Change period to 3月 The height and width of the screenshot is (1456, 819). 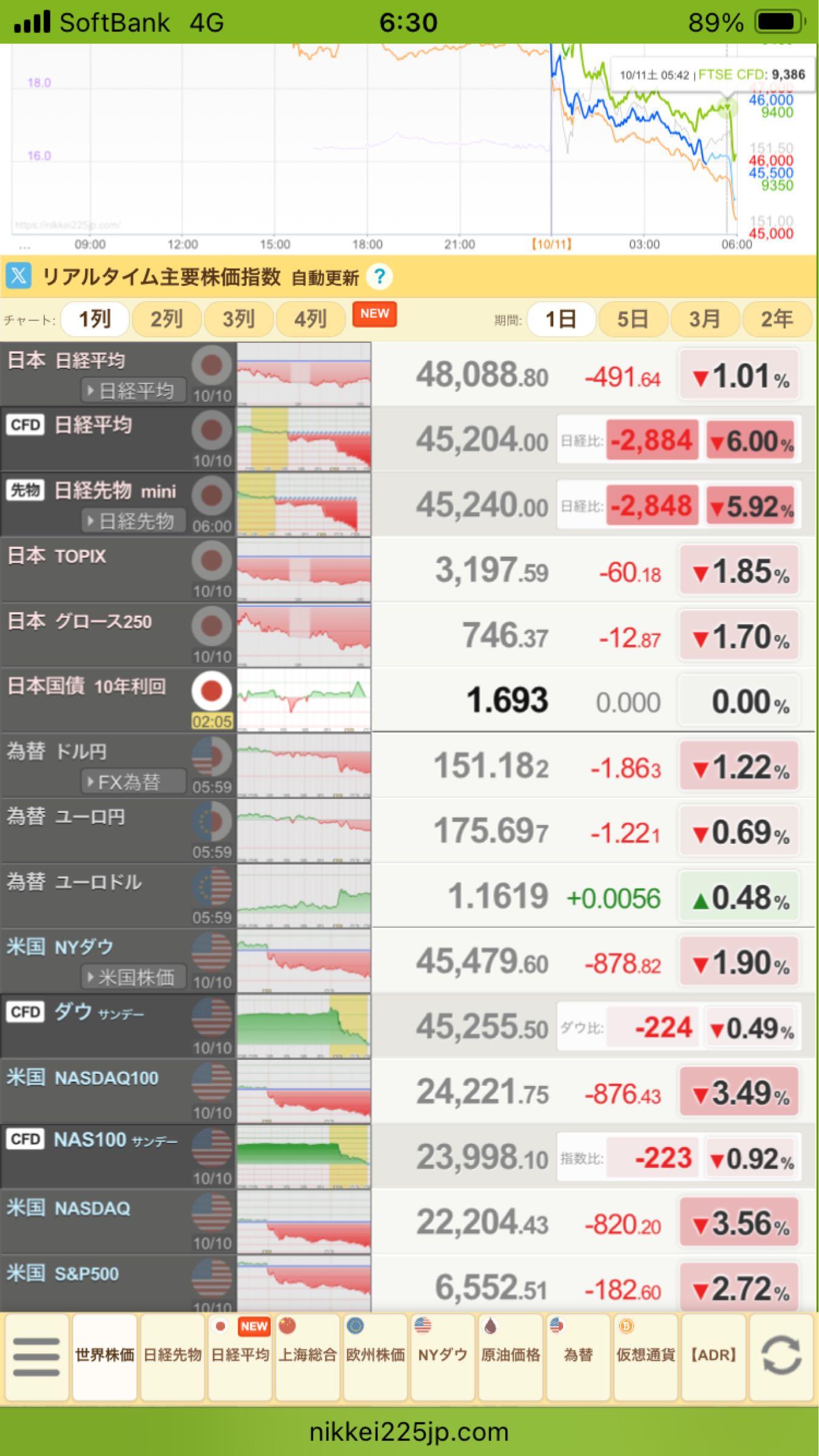pos(704,318)
